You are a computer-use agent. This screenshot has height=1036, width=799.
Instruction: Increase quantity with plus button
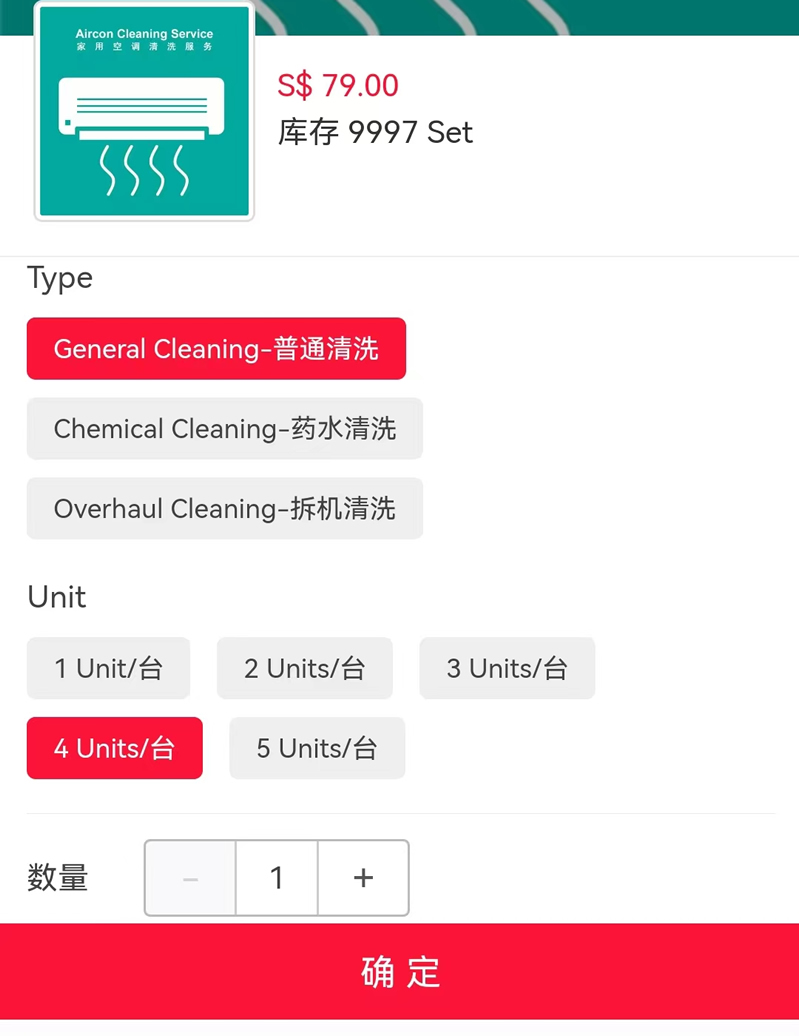363,878
